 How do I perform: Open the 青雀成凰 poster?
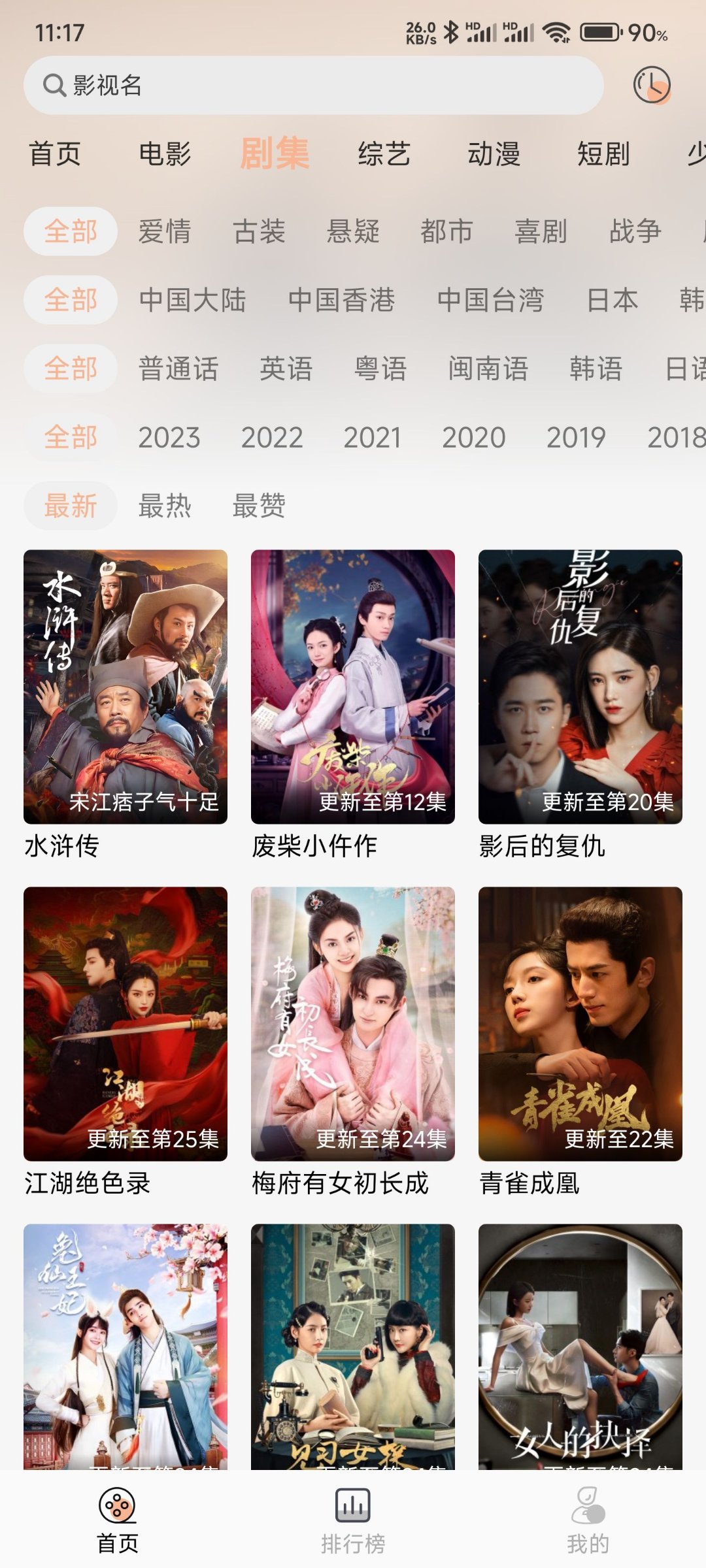pos(580,1023)
